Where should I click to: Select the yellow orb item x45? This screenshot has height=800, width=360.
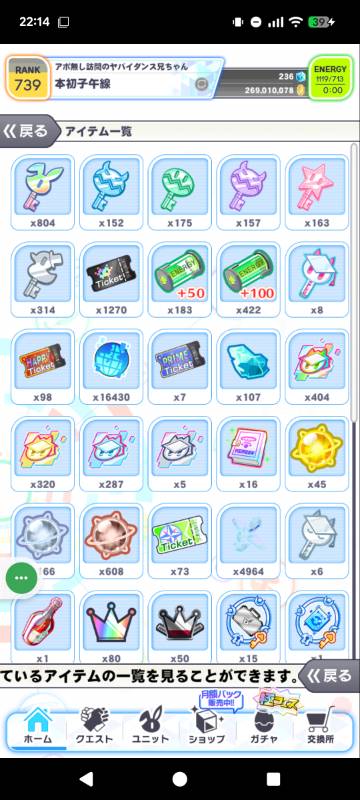[317, 454]
